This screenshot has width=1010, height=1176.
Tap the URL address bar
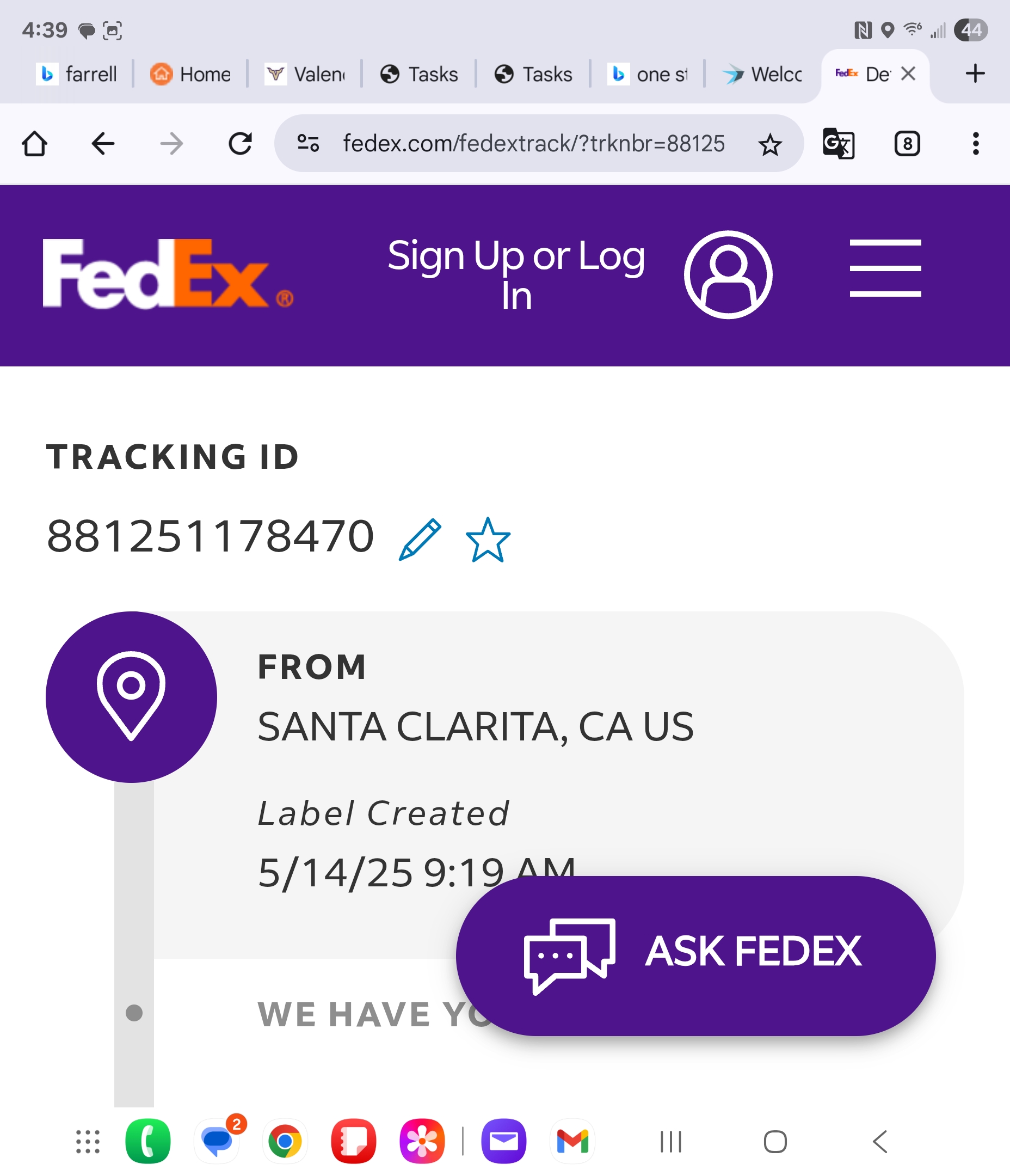[x=533, y=144]
